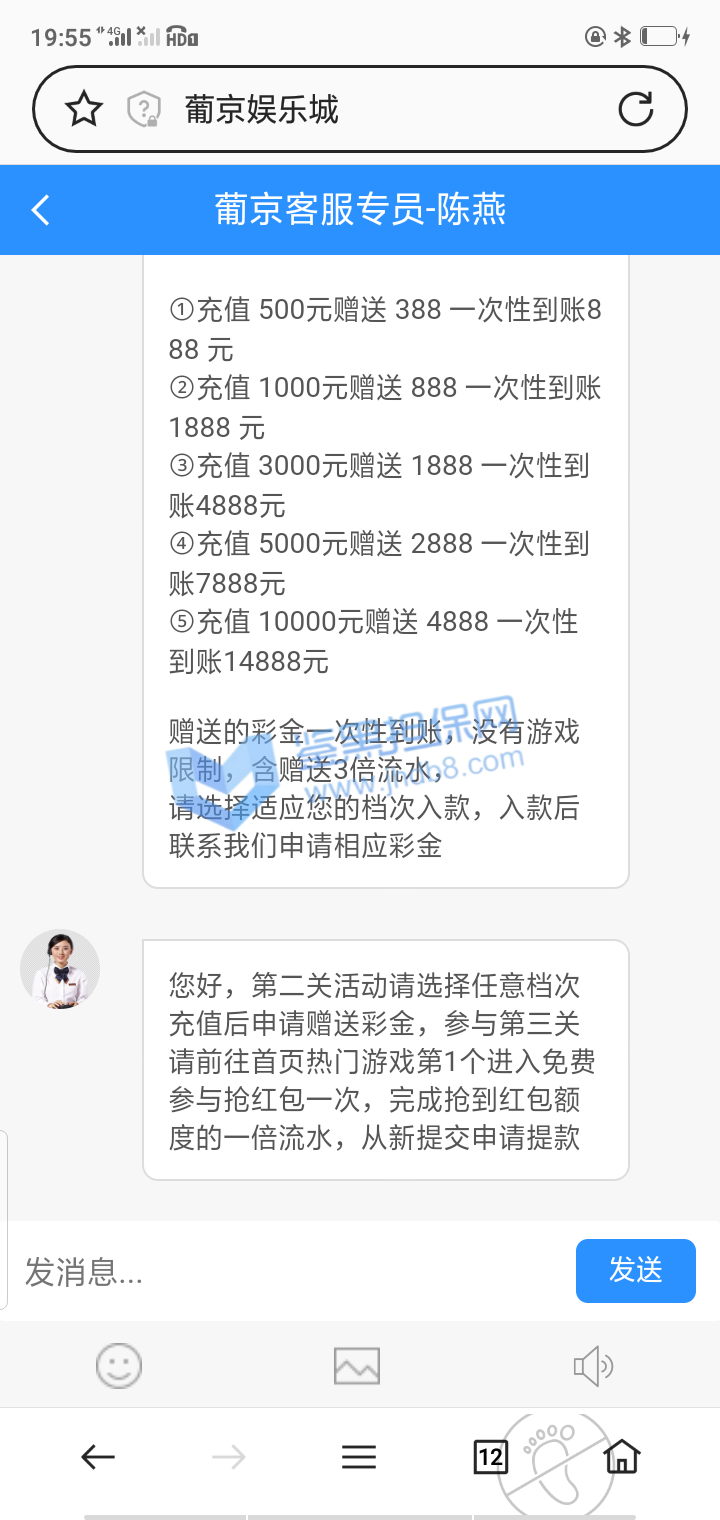
Task: Go to the browser home page
Action: [x=622, y=1457]
